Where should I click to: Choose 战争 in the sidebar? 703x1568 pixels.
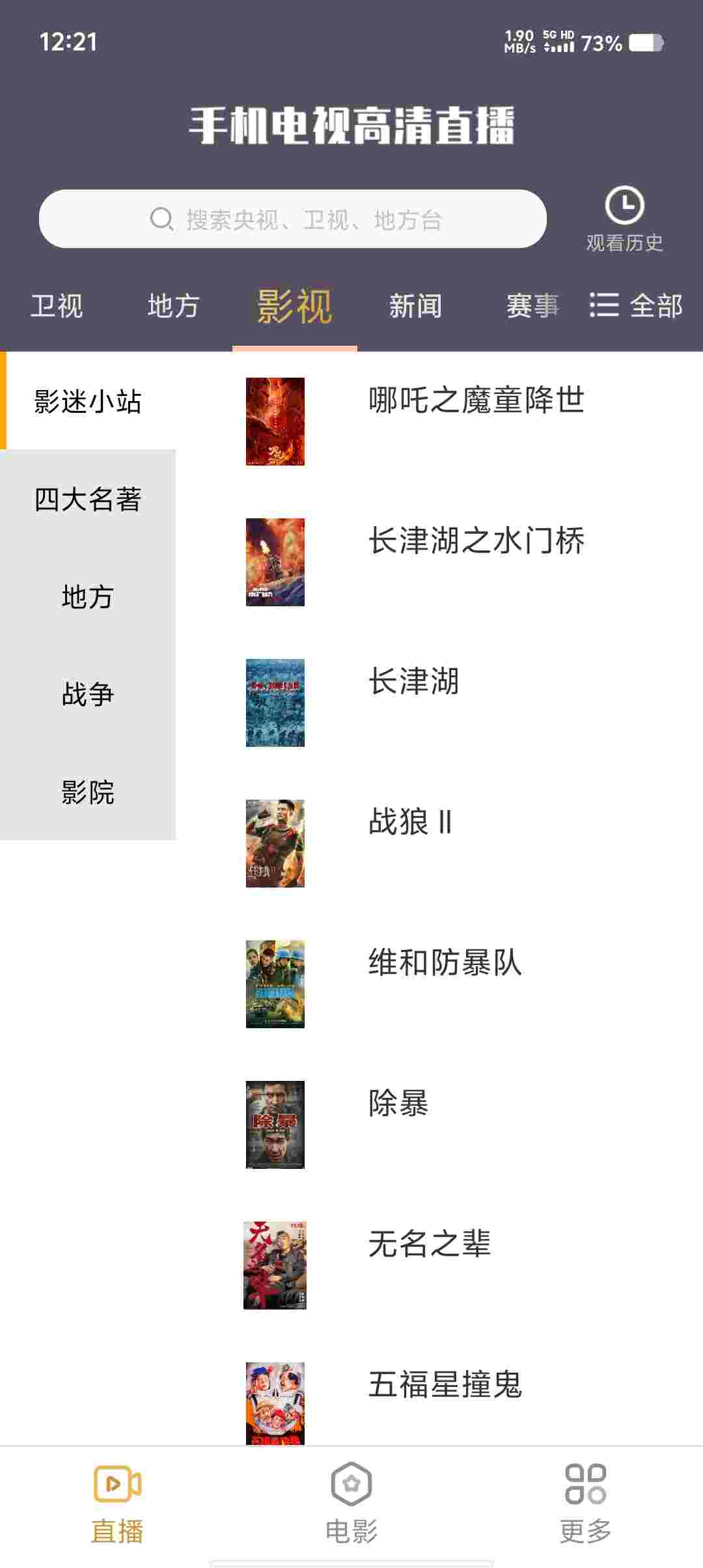click(88, 694)
